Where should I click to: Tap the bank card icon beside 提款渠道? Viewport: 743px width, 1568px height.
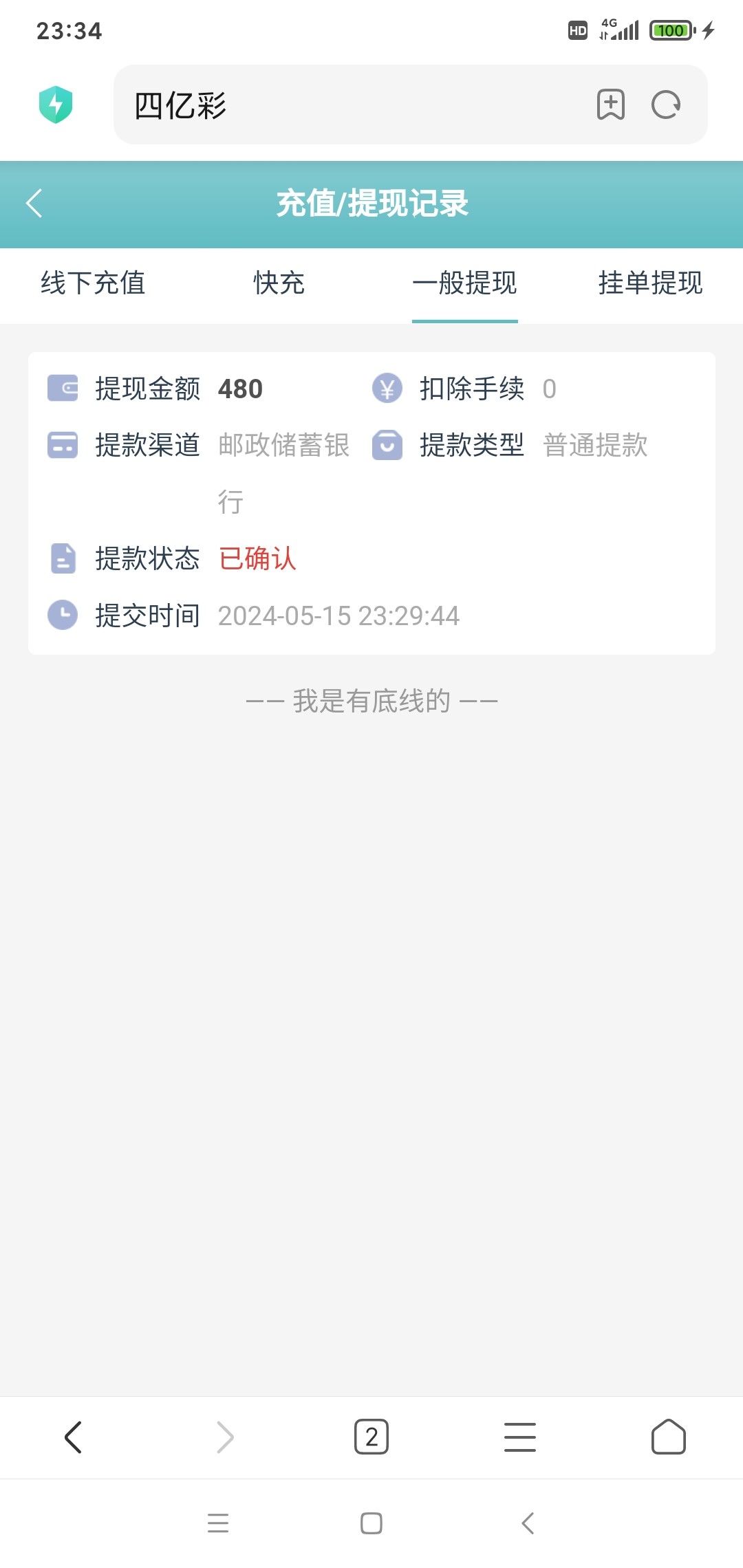coord(63,446)
